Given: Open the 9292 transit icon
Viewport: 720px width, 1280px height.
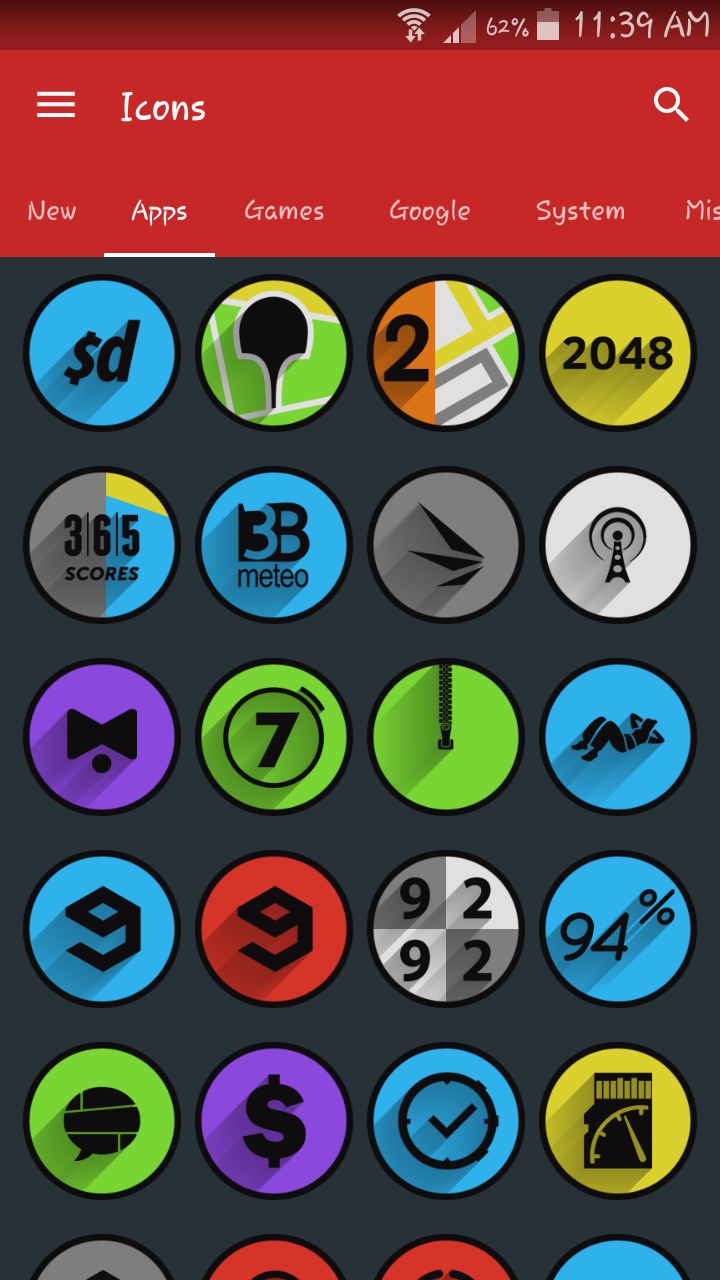Looking at the screenshot, I should point(446,929).
